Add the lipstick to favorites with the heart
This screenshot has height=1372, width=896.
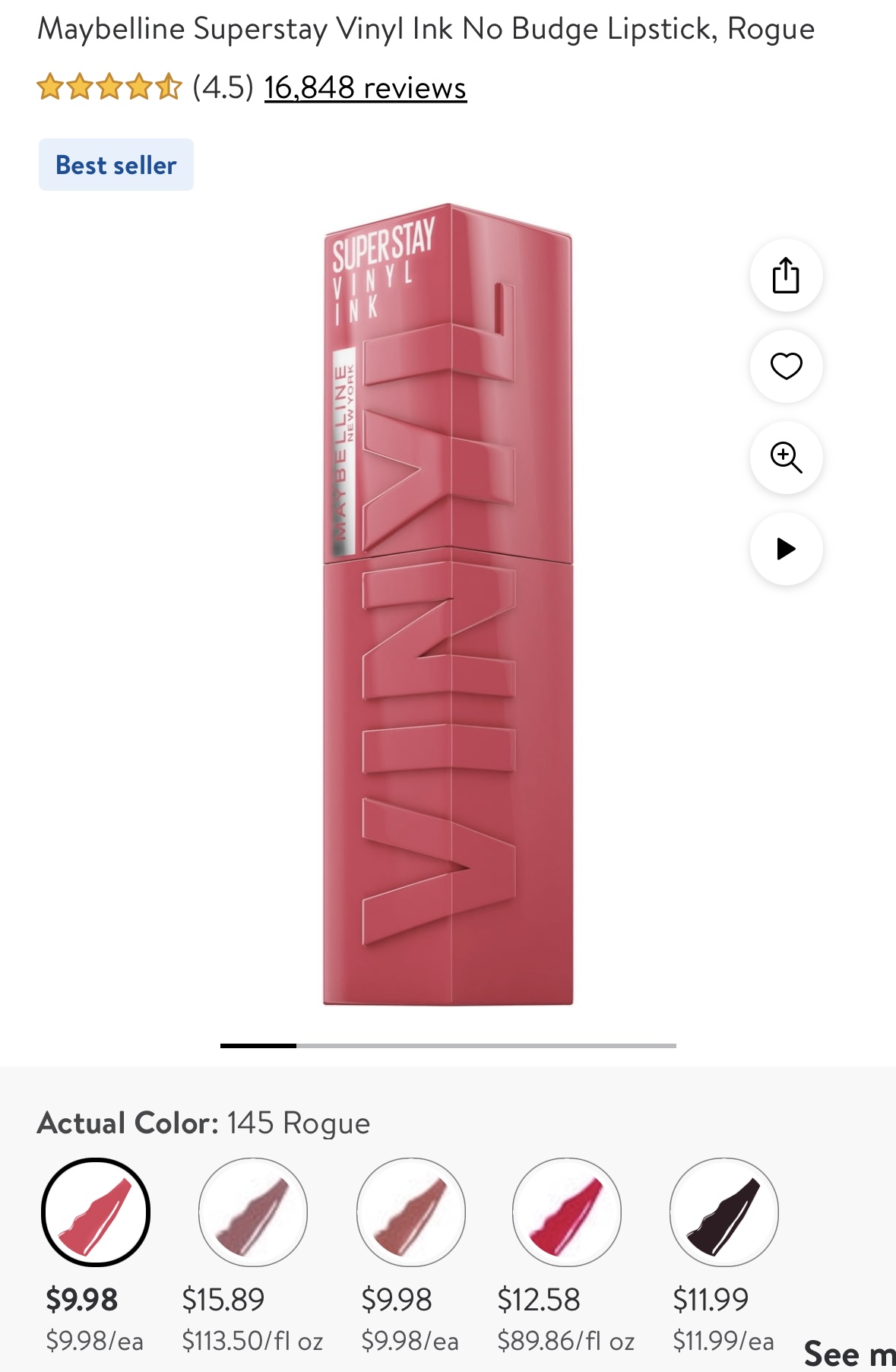[786, 366]
